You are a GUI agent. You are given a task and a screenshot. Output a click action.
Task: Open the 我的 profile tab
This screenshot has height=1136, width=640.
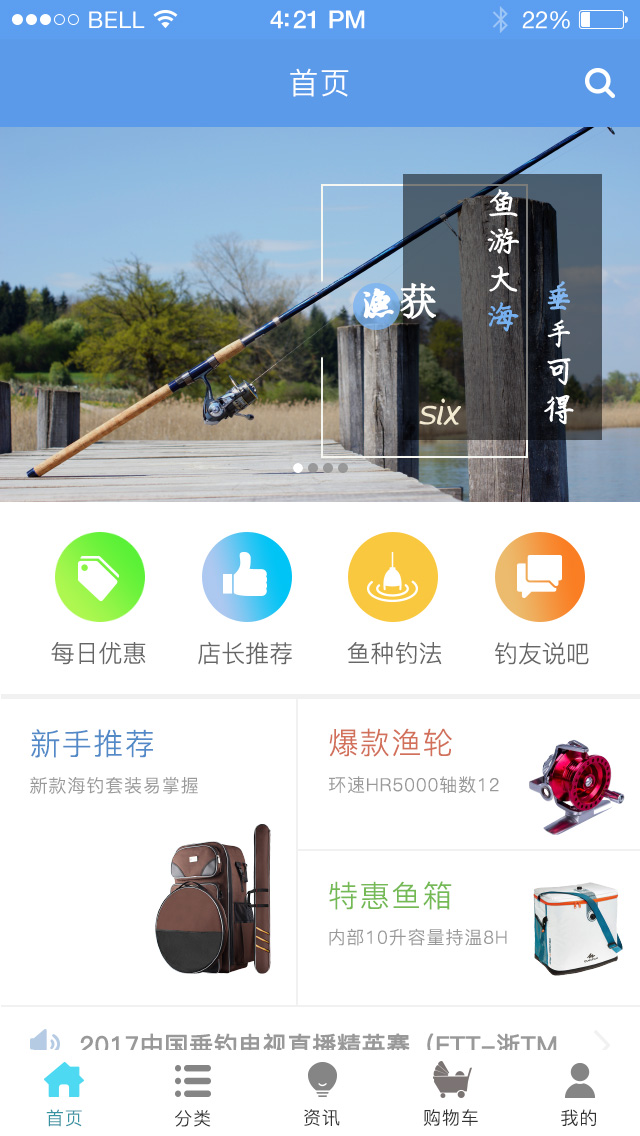[x=578, y=1095]
